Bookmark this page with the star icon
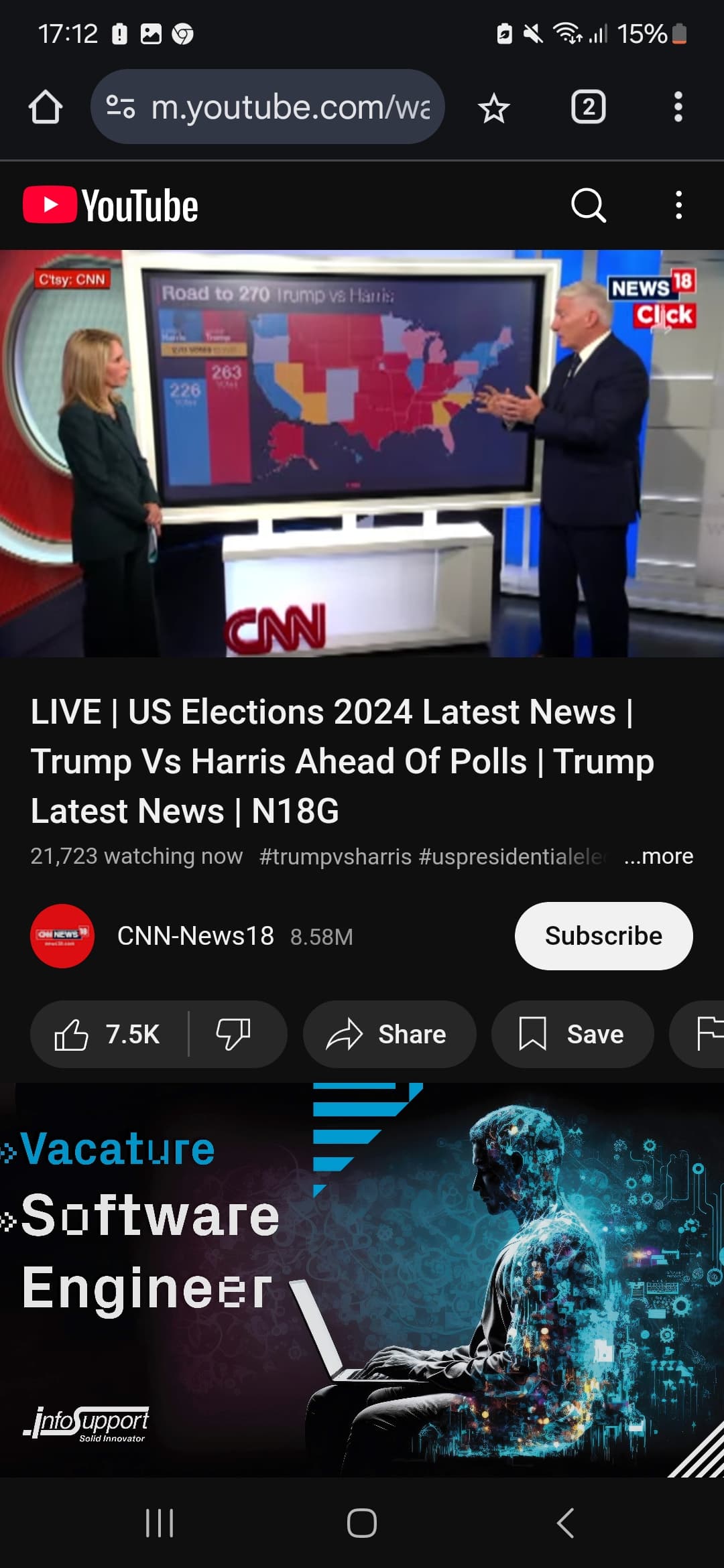The width and height of the screenshot is (724, 1568). (494, 108)
